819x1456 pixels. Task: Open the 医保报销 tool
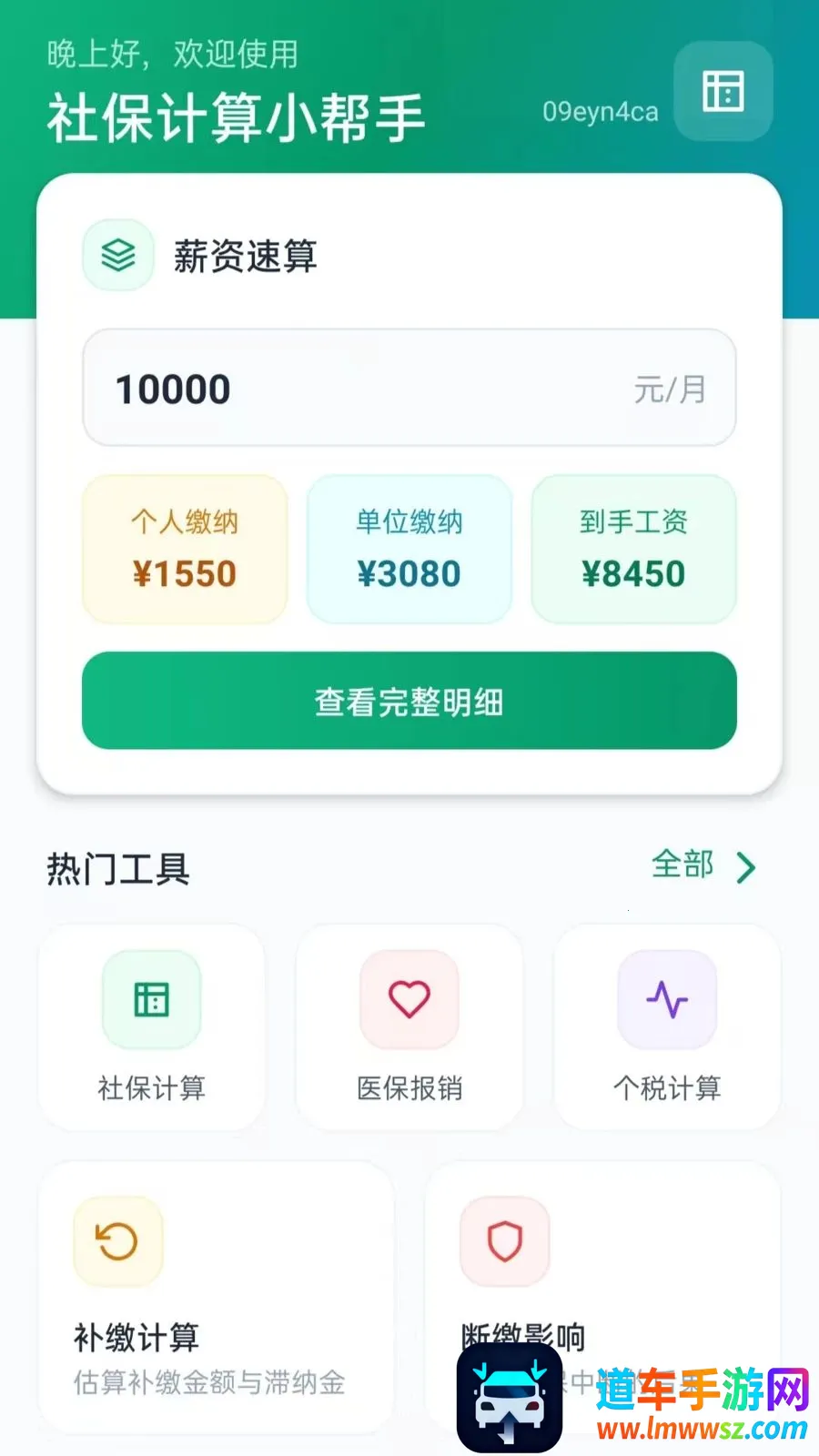409,1027
